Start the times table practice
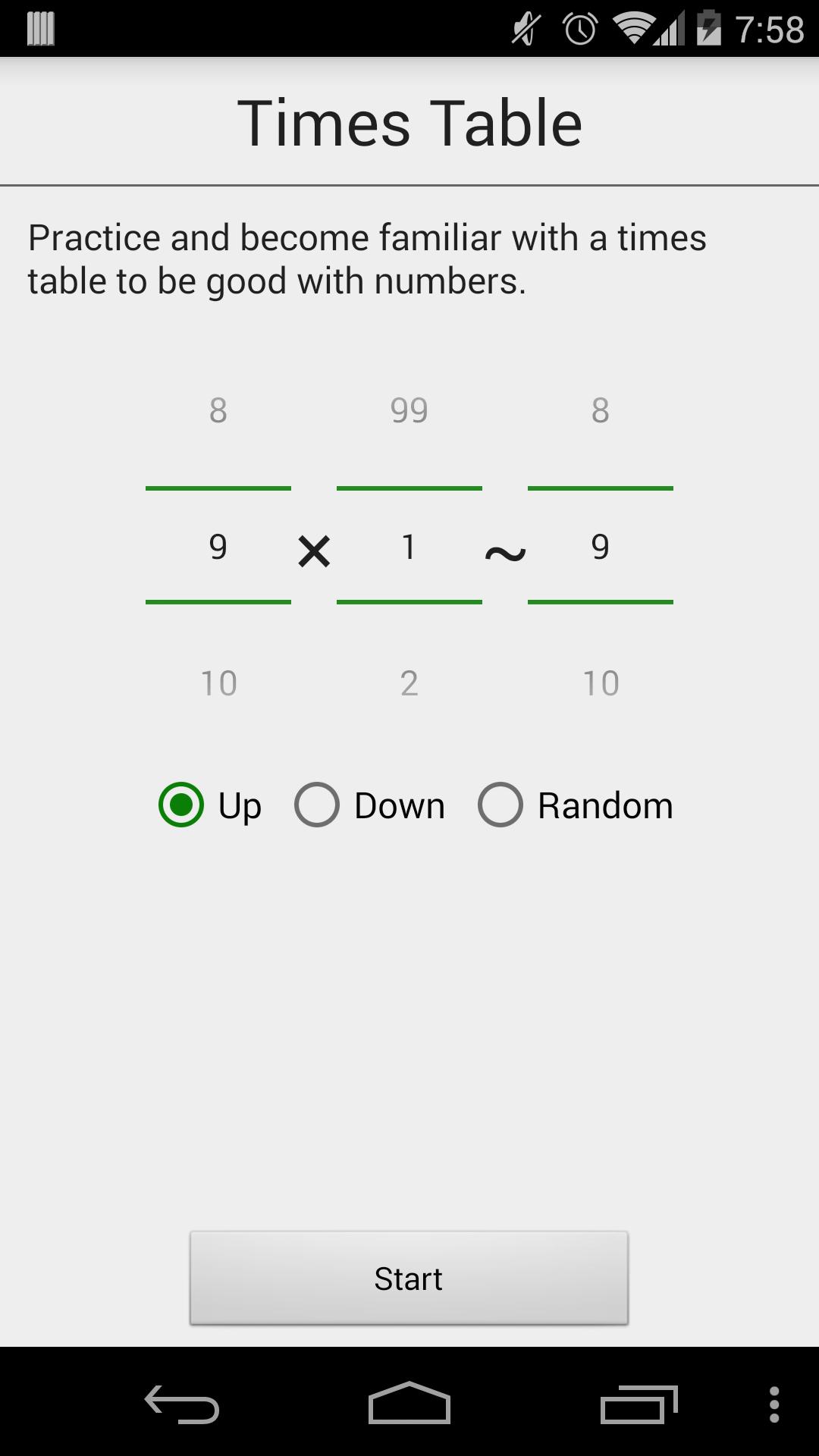The image size is (819, 1456). [409, 1279]
